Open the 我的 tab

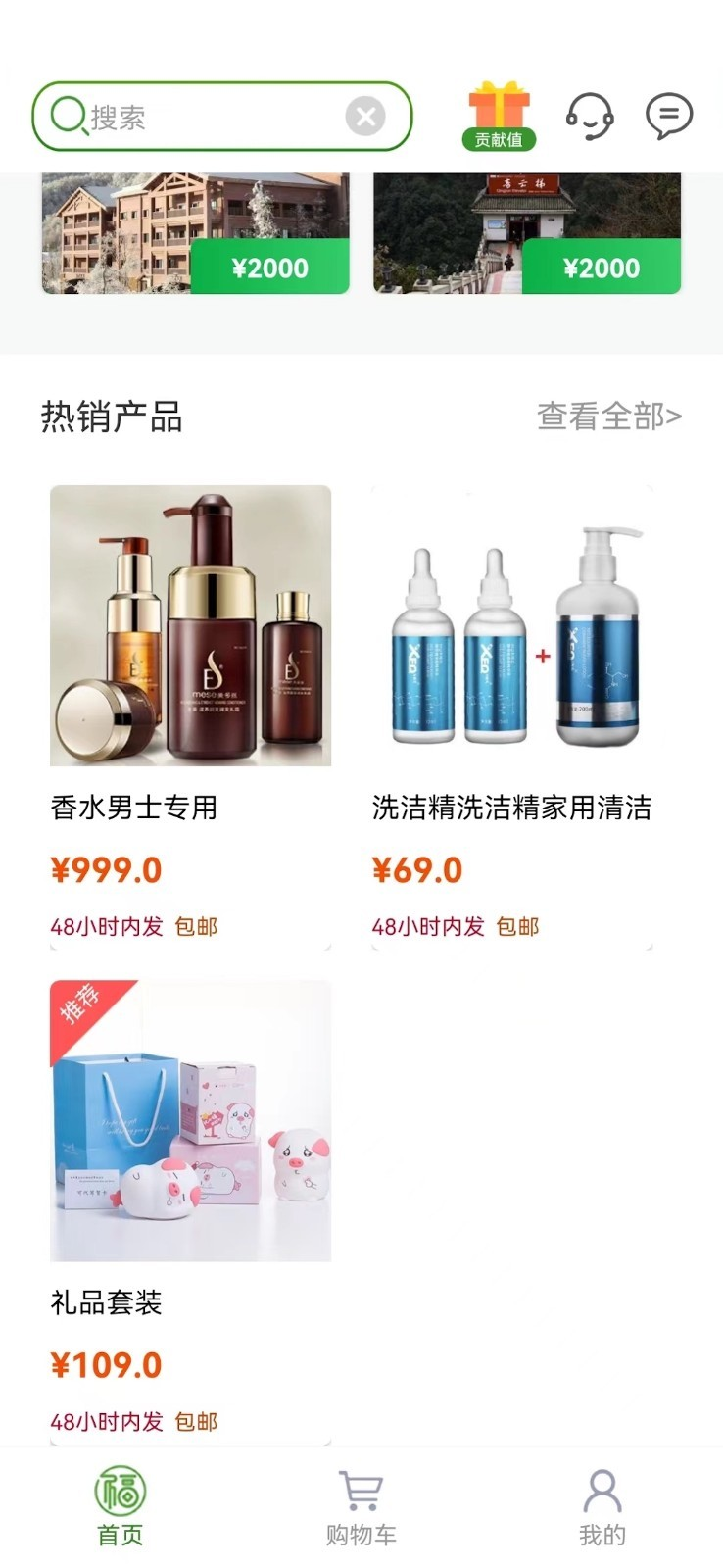(602, 1506)
